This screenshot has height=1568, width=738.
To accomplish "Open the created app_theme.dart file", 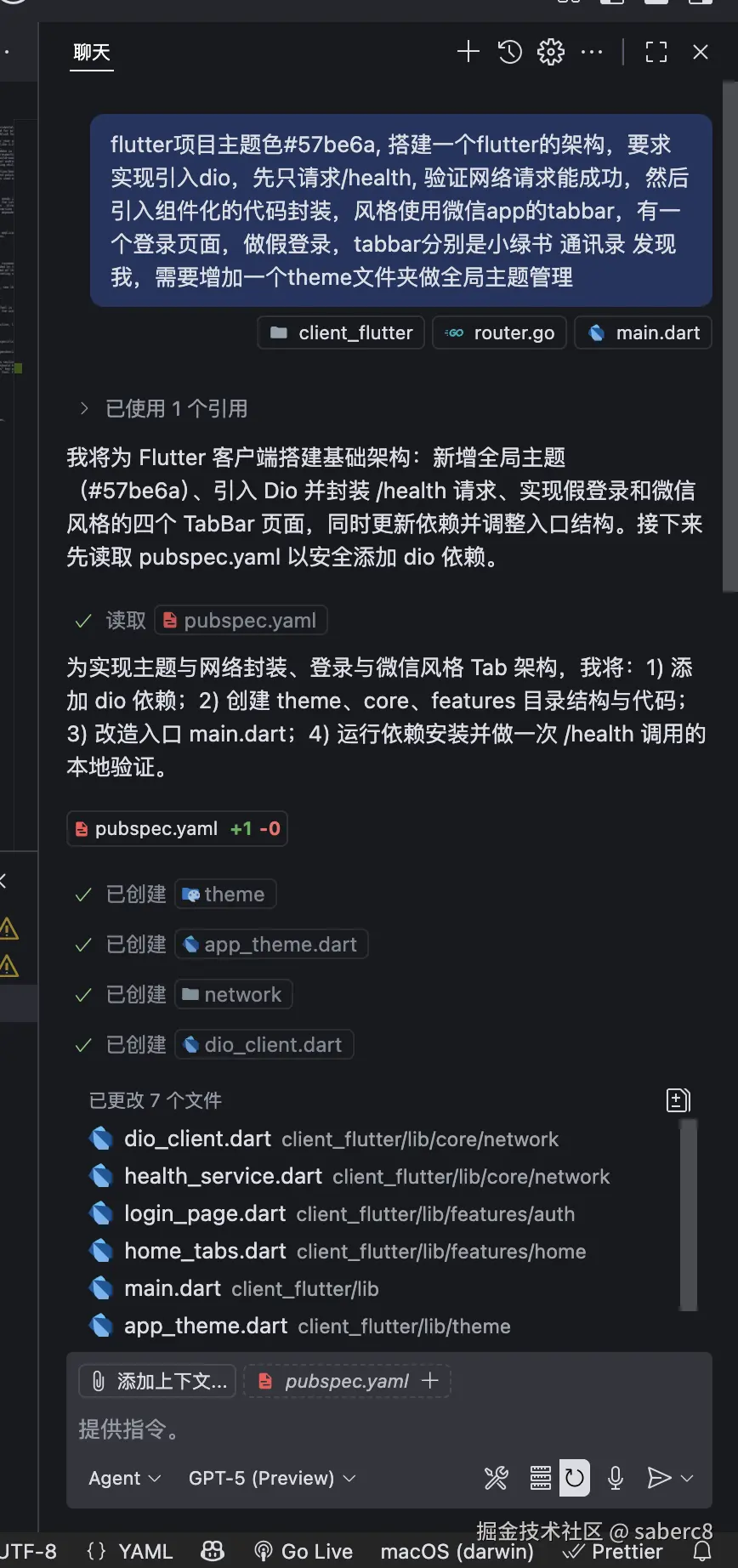I will pos(271,944).
